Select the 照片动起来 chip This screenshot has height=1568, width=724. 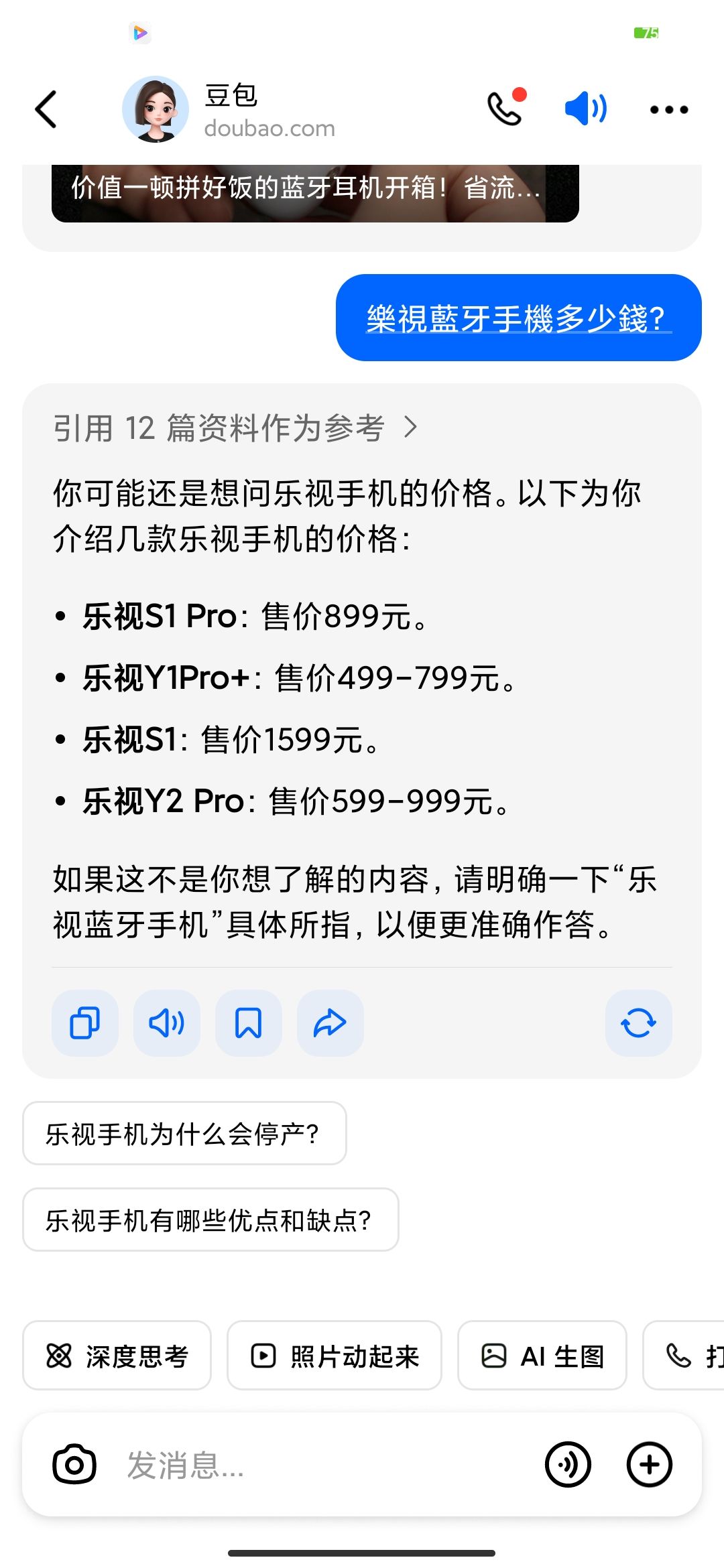coord(335,1356)
